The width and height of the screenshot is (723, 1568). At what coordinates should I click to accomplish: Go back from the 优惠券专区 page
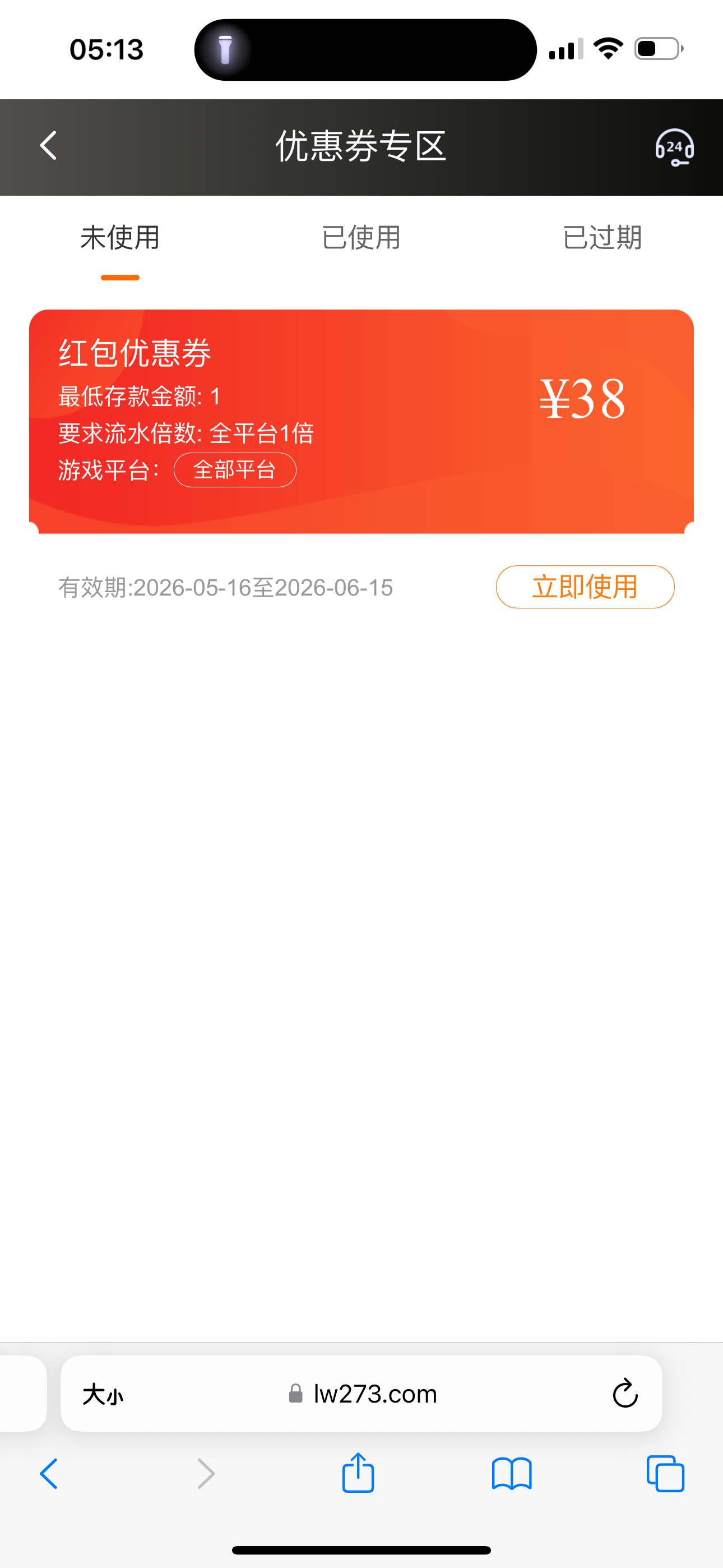(x=48, y=146)
